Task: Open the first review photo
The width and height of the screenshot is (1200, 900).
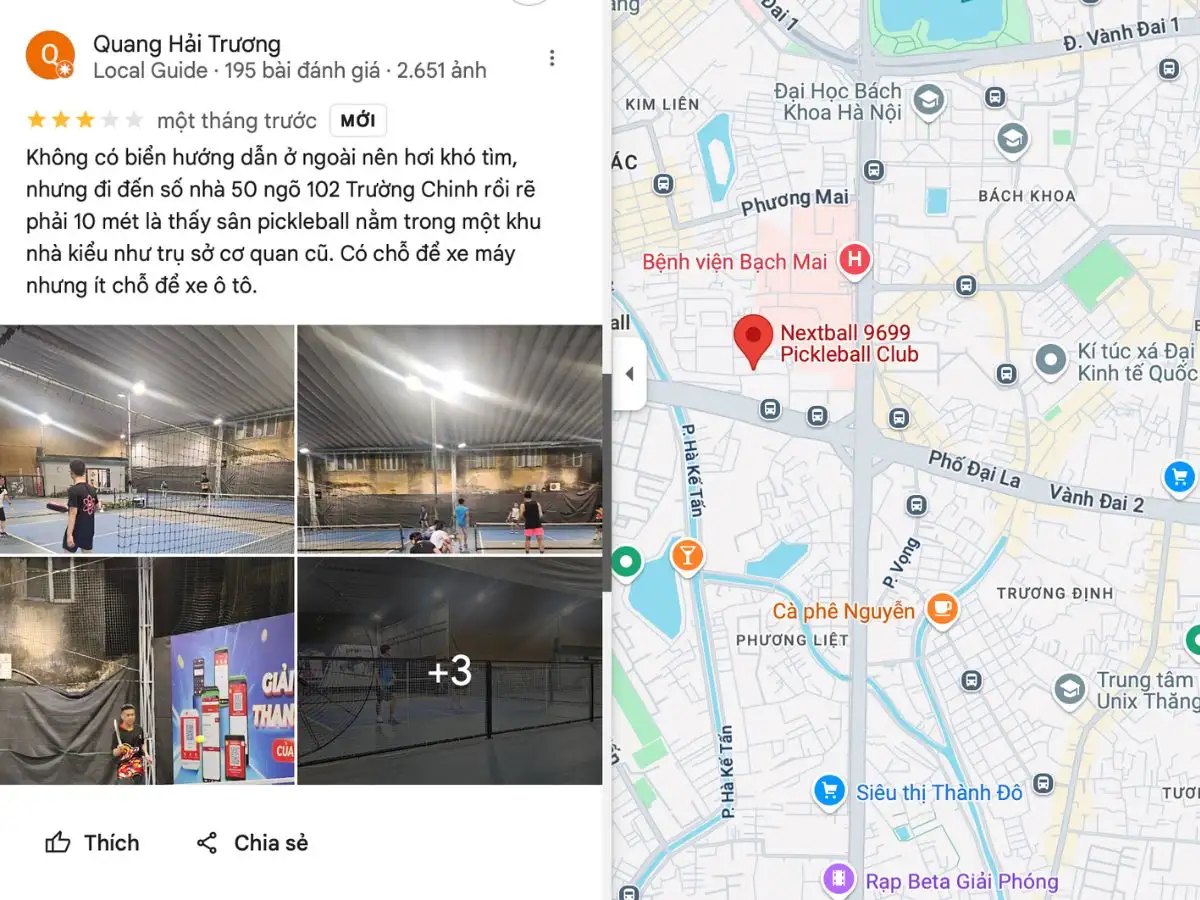Action: (x=147, y=439)
